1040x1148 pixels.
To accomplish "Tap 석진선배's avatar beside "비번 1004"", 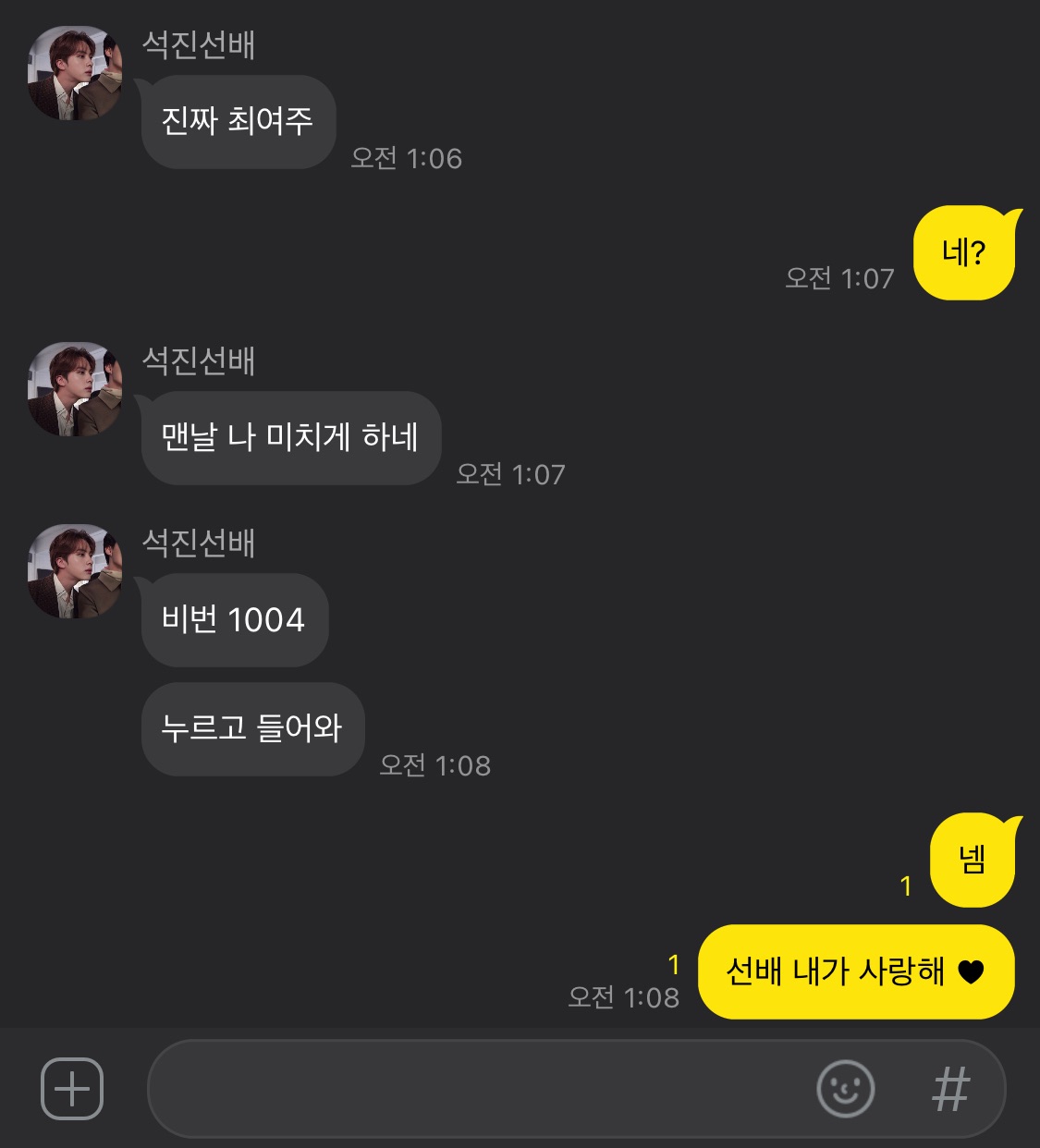I will pyautogui.click(x=75, y=571).
